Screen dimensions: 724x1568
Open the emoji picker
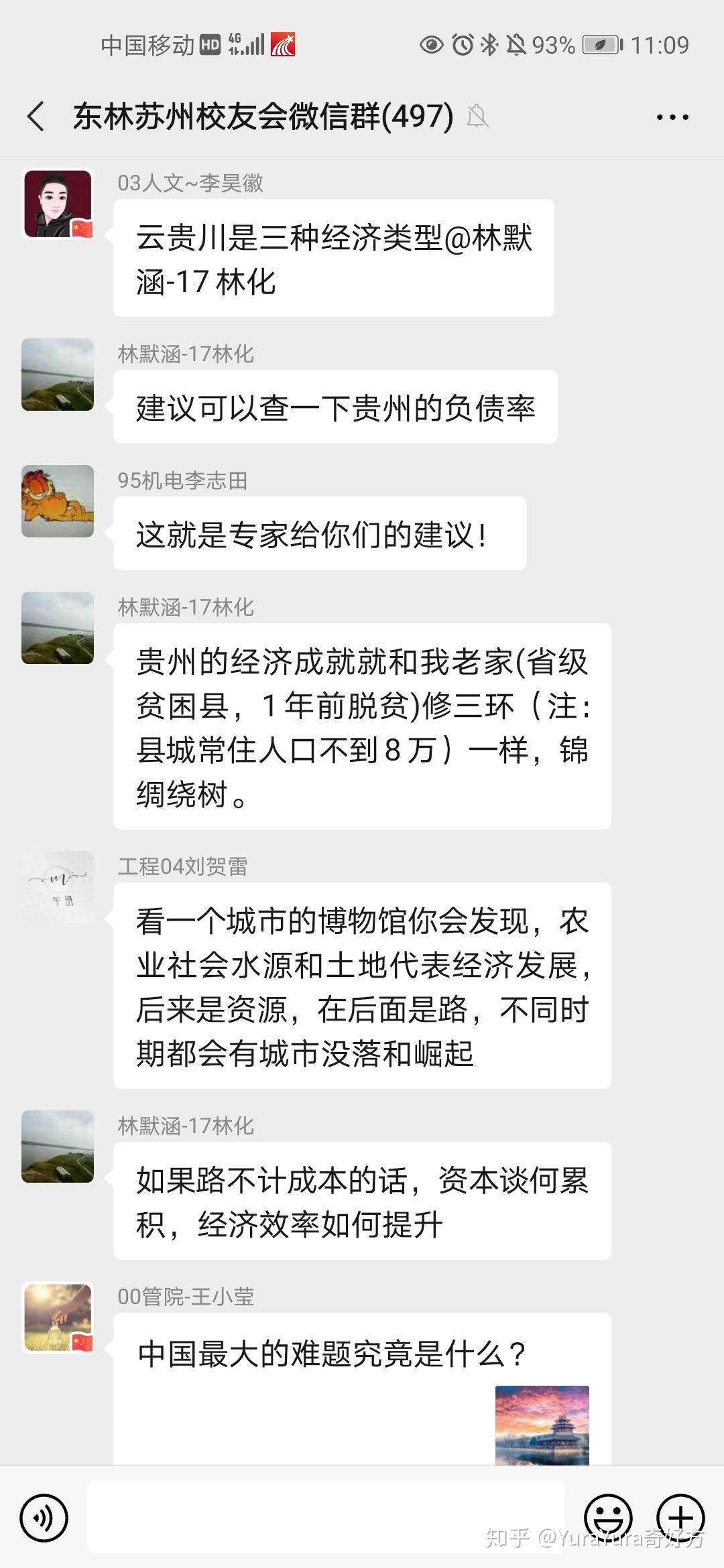608,1517
